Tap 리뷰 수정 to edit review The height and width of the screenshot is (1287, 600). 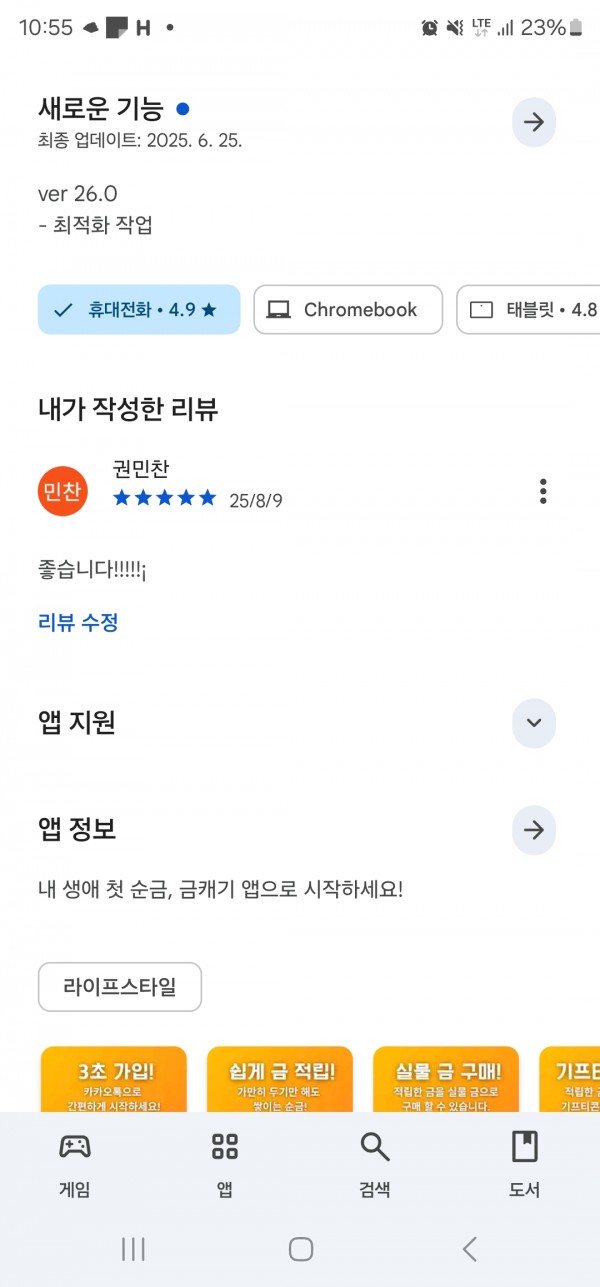click(x=78, y=622)
